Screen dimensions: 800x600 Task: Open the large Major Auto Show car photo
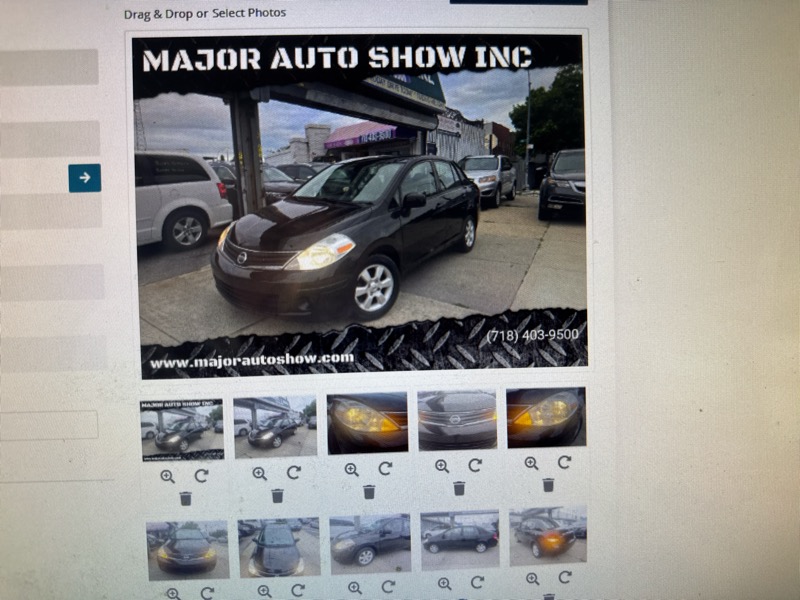coord(360,205)
